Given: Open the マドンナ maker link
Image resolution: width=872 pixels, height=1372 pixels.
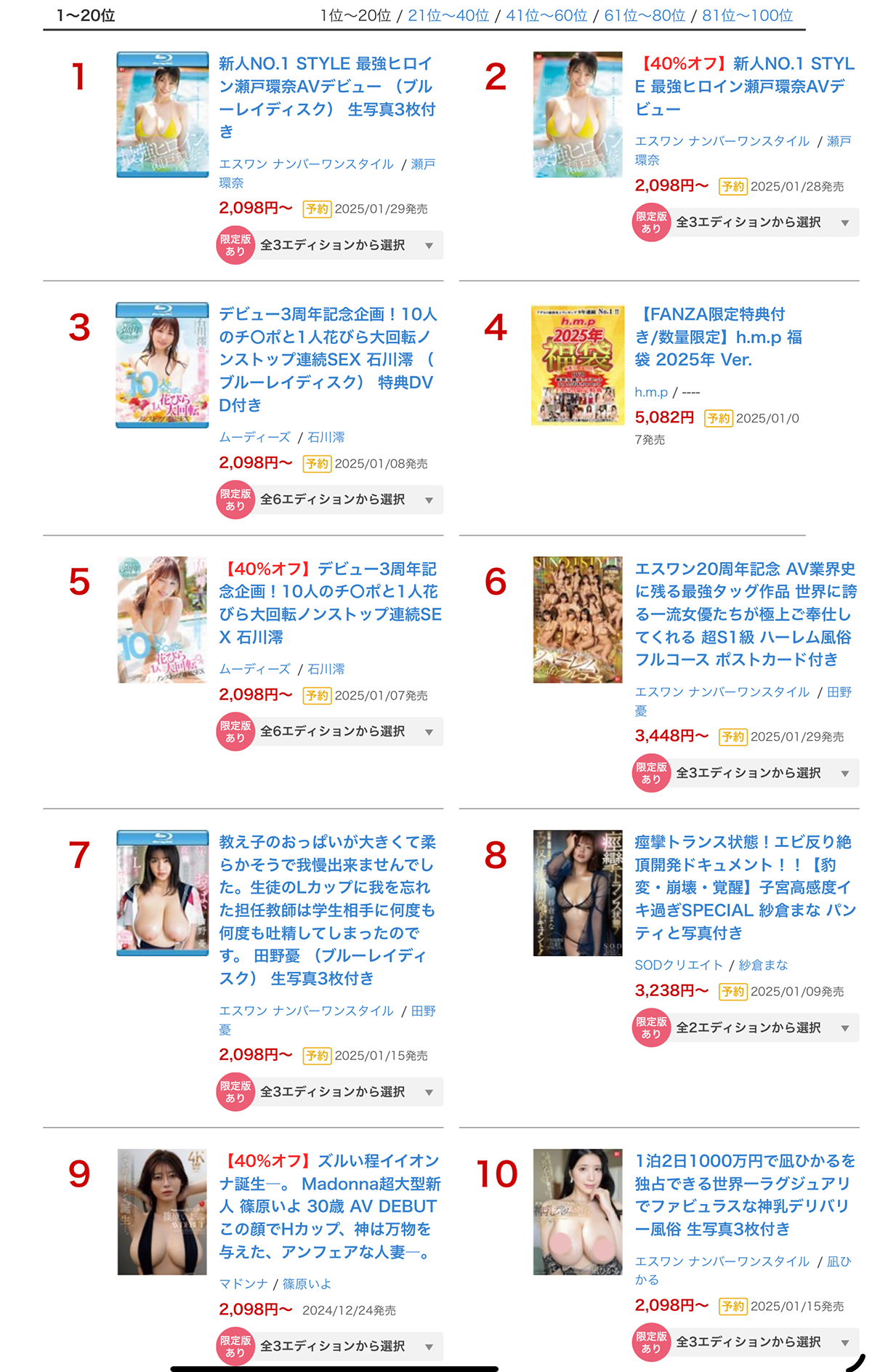Looking at the screenshot, I should click(243, 1284).
